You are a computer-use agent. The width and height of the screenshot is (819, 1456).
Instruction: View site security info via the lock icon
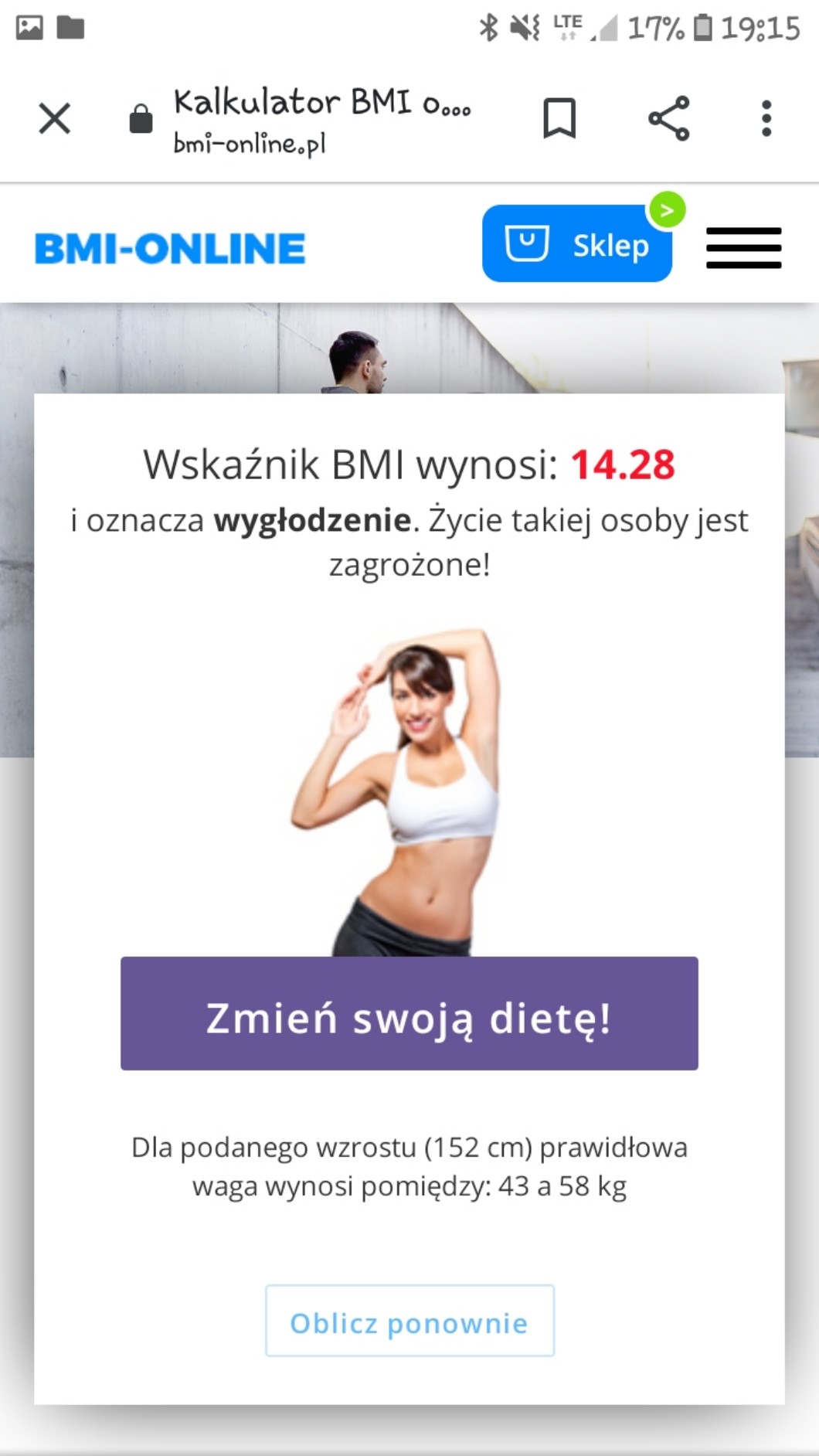[x=141, y=120]
